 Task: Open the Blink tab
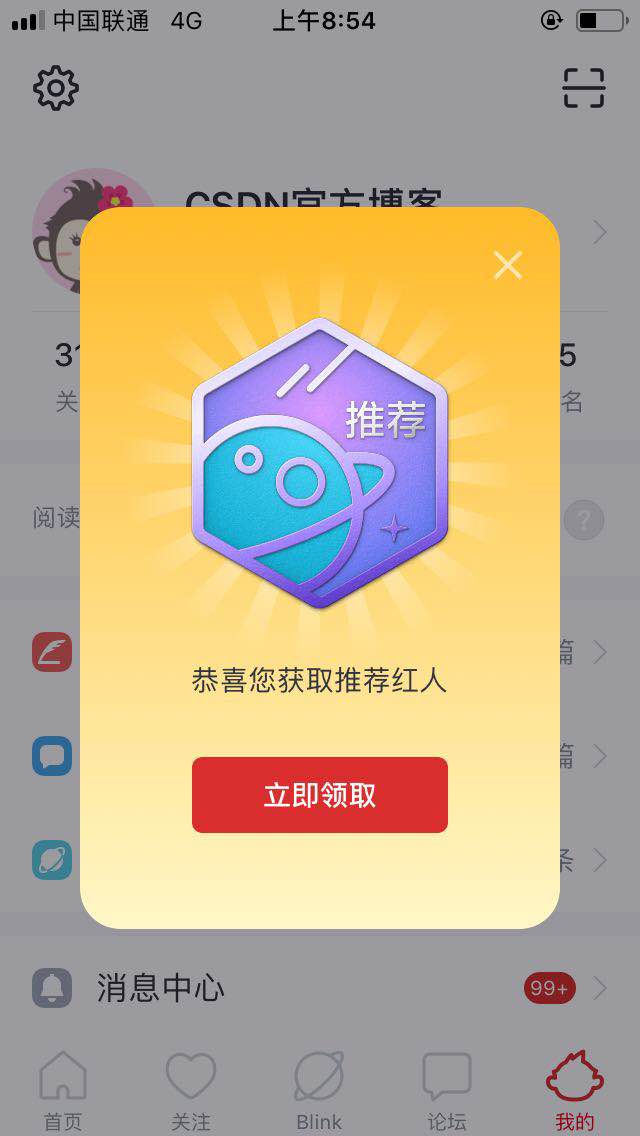pos(319,1092)
